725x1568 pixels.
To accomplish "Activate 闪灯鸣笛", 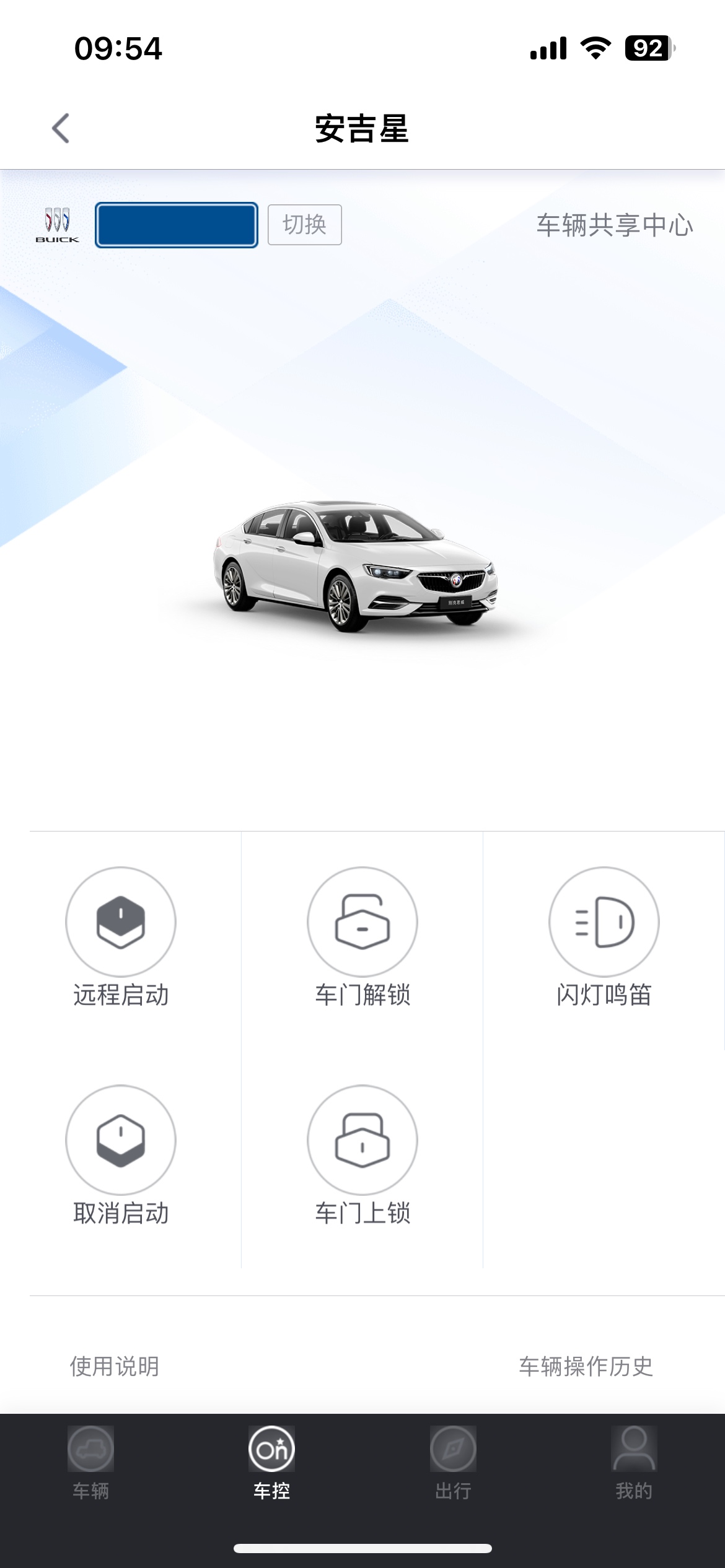I will click(604, 922).
